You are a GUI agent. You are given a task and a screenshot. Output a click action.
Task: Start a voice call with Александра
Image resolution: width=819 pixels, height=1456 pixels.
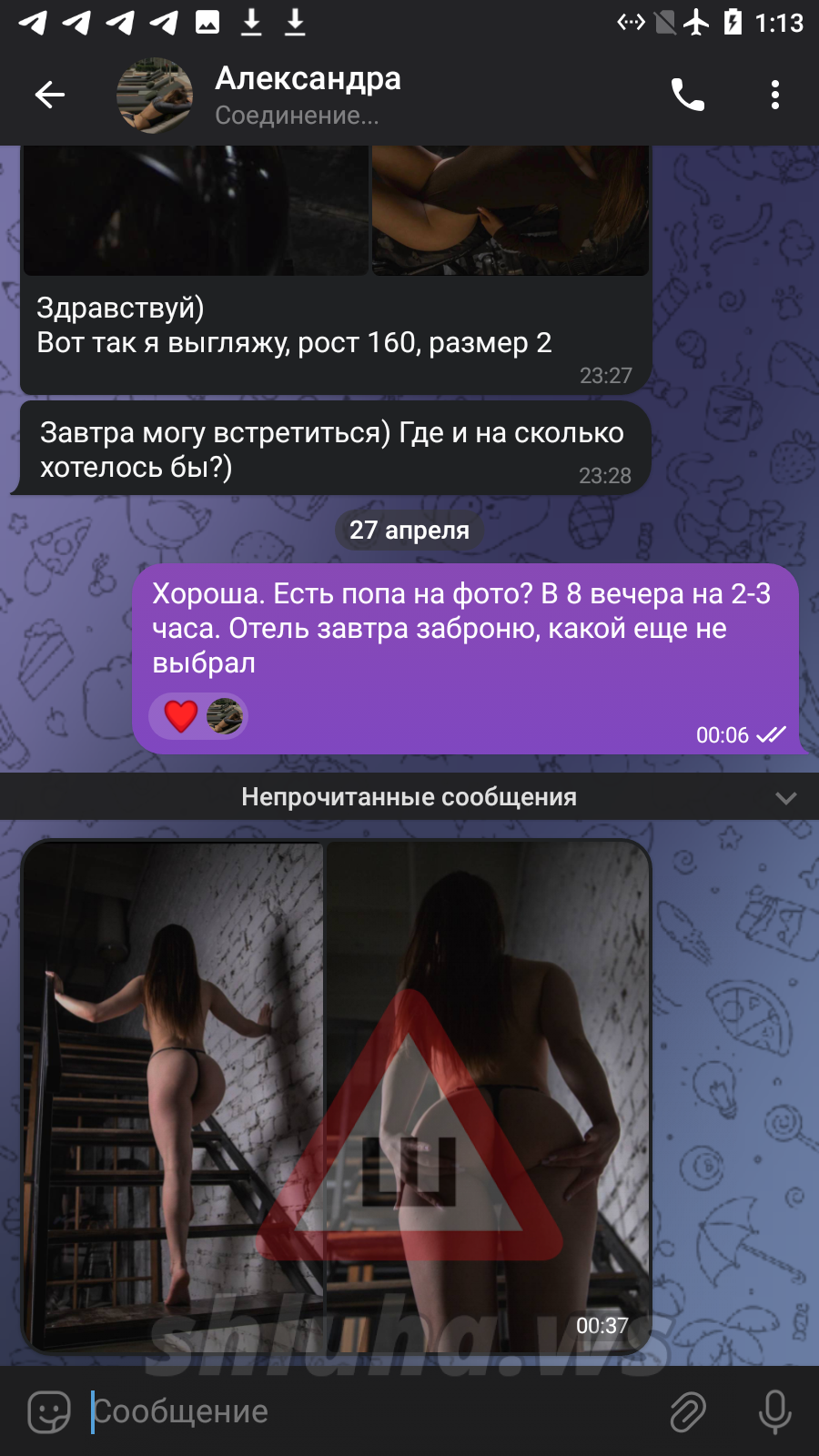click(687, 95)
